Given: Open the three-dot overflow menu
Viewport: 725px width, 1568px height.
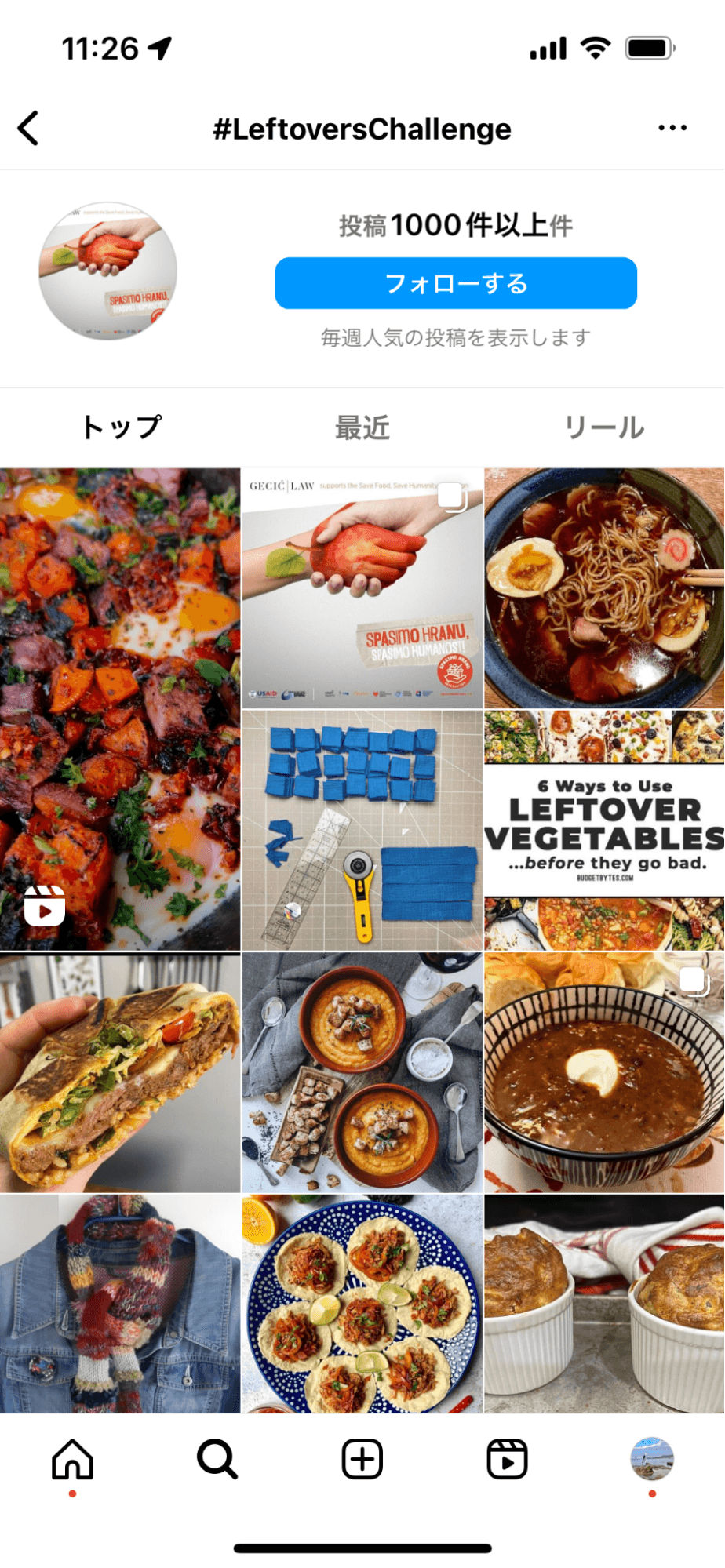Looking at the screenshot, I should click(x=672, y=128).
